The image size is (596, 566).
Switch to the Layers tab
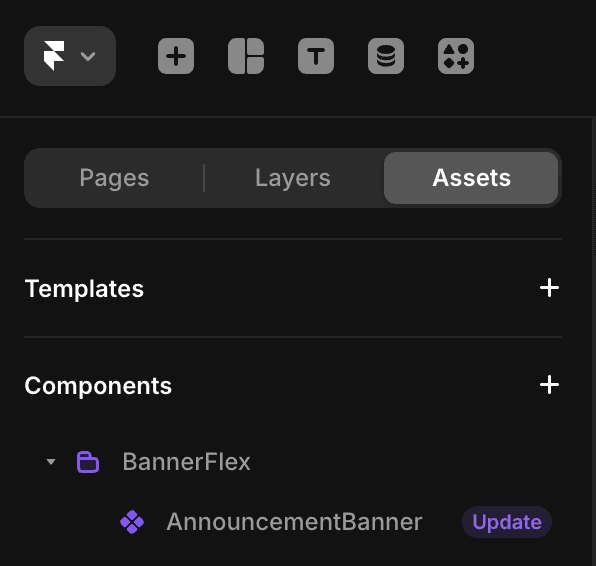(x=293, y=178)
